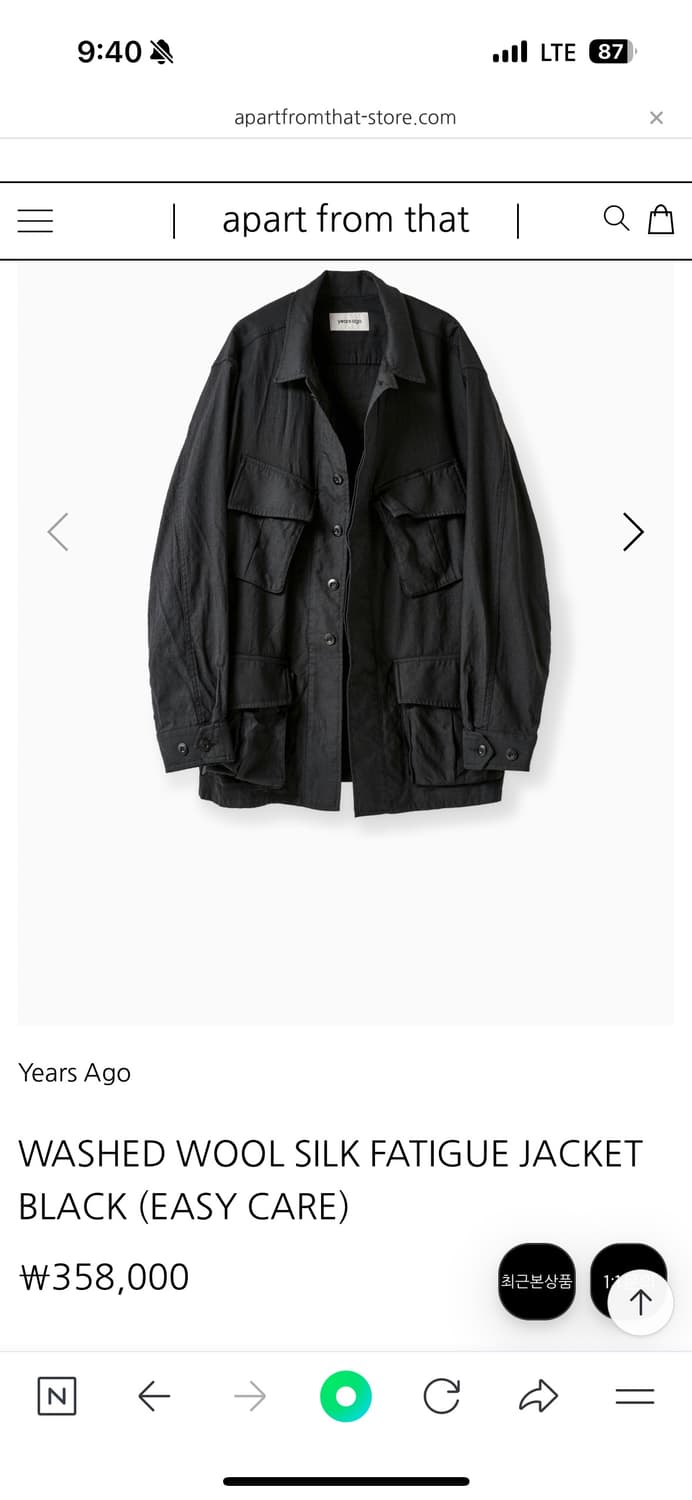Jump back to the top of the page
The height and width of the screenshot is (1500, 692).
tap(640, 1301)
